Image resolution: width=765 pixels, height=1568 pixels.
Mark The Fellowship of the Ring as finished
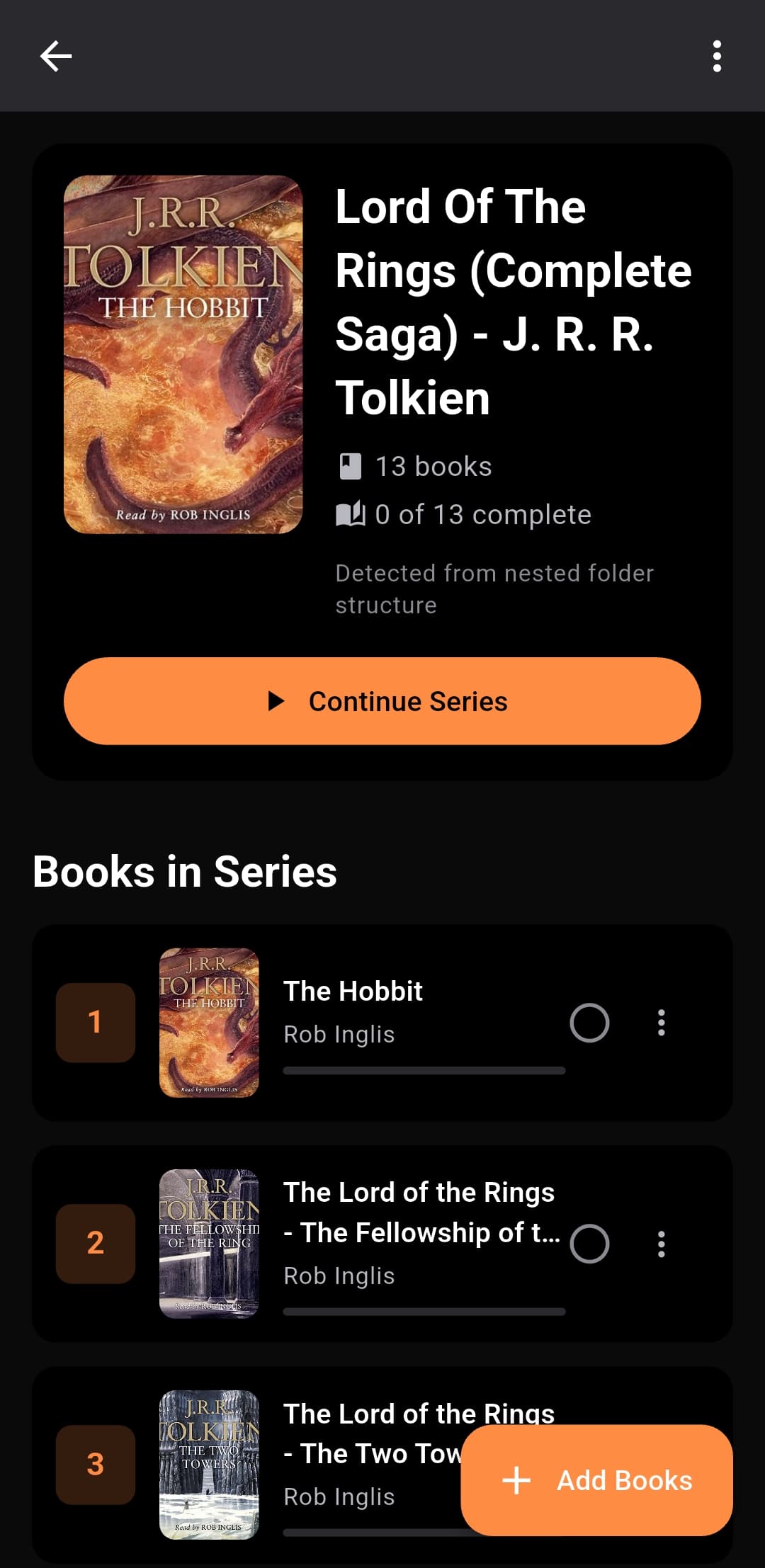(x=591, y=1245)
